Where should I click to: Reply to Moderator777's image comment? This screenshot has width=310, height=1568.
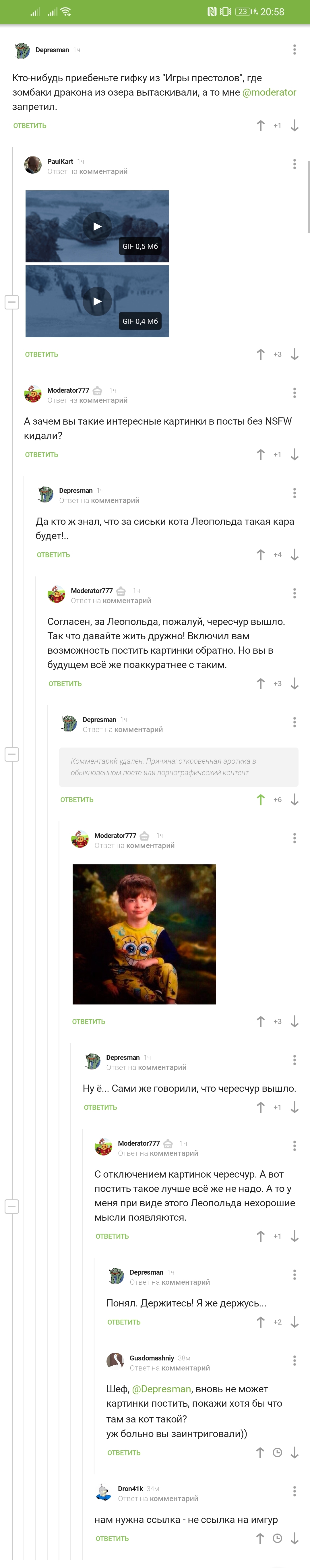[x=88, y=1022]
